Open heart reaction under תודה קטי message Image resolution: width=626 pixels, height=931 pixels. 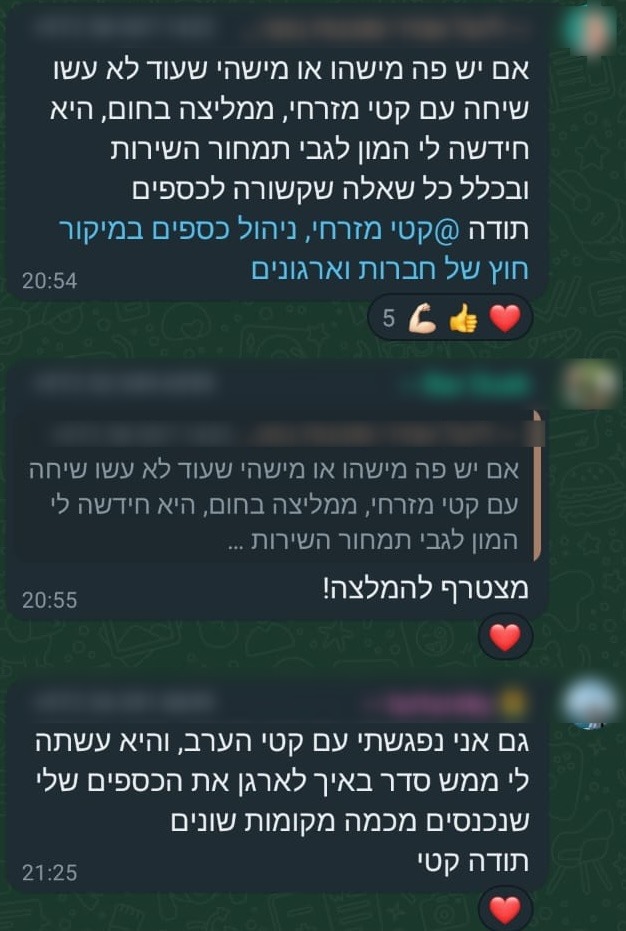(x=506, y=909)
